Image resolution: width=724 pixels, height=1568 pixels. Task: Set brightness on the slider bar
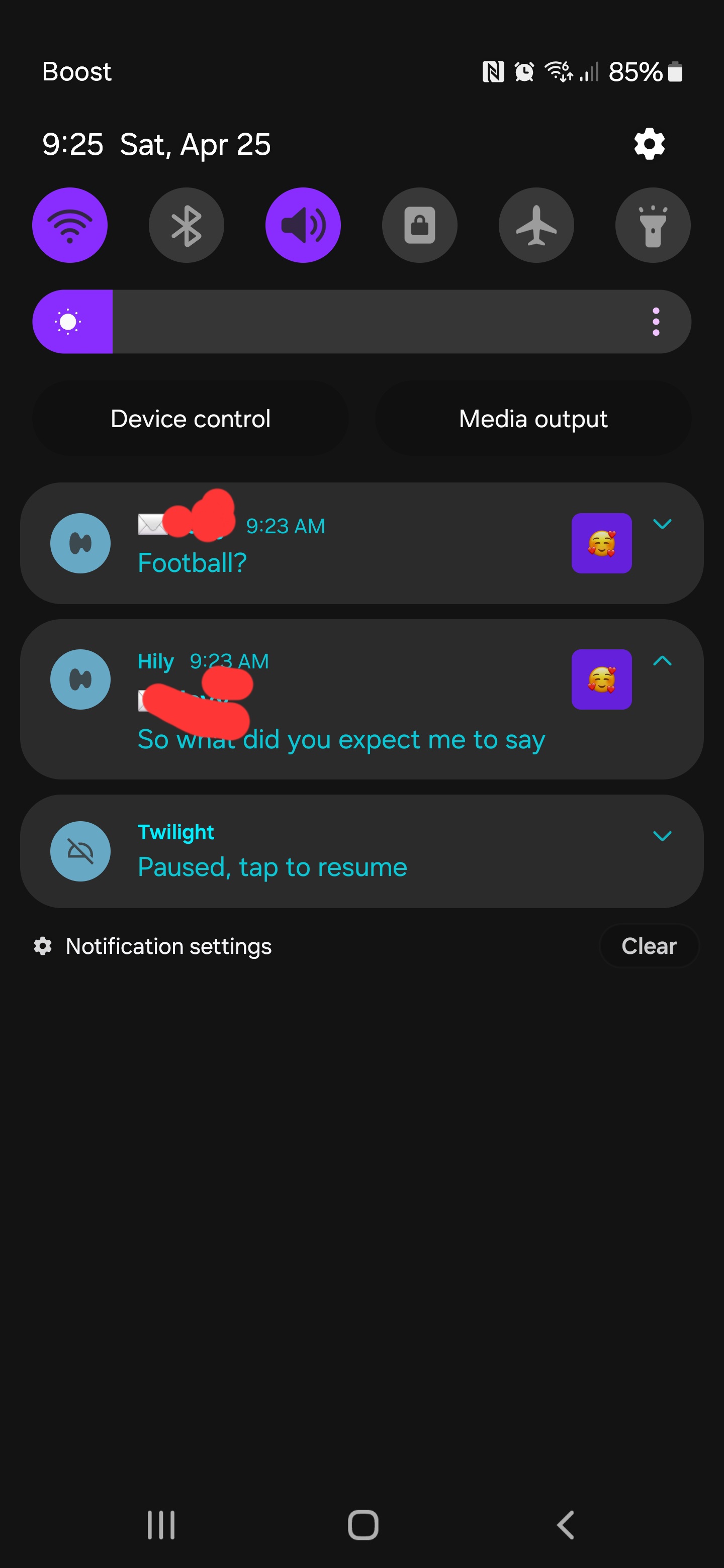click(x=366, y=322)
